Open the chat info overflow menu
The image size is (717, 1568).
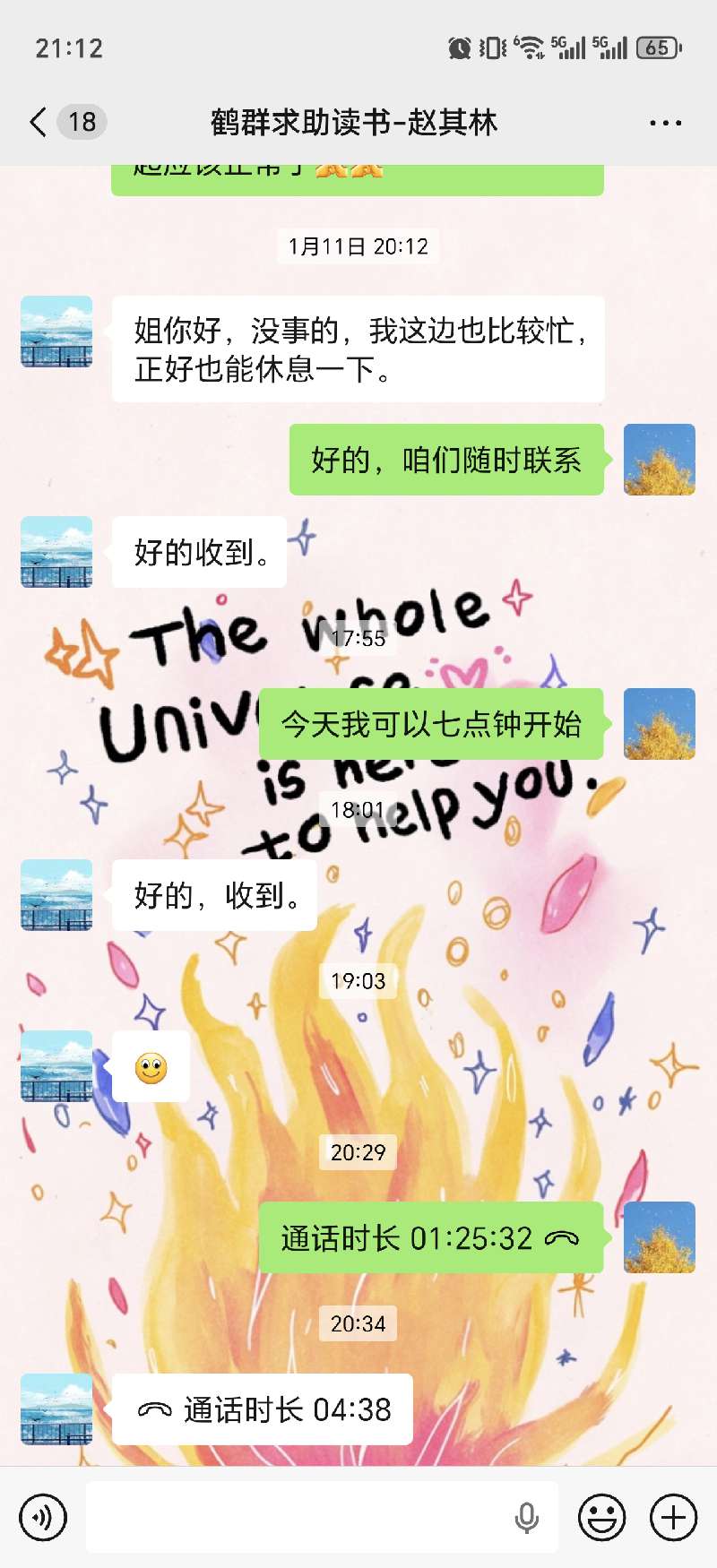tap(665, 123)
